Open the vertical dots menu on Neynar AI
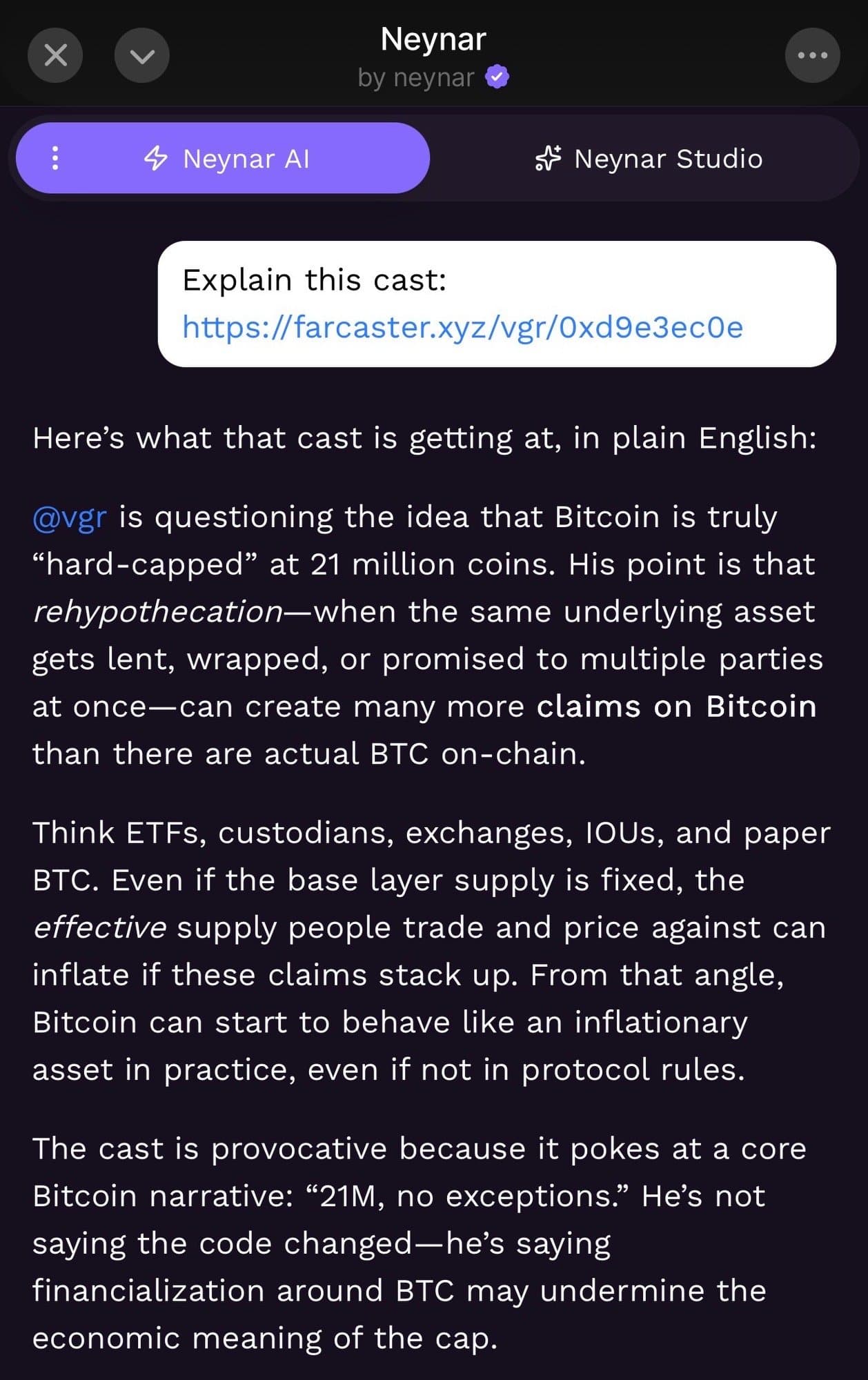 point(55,159)
